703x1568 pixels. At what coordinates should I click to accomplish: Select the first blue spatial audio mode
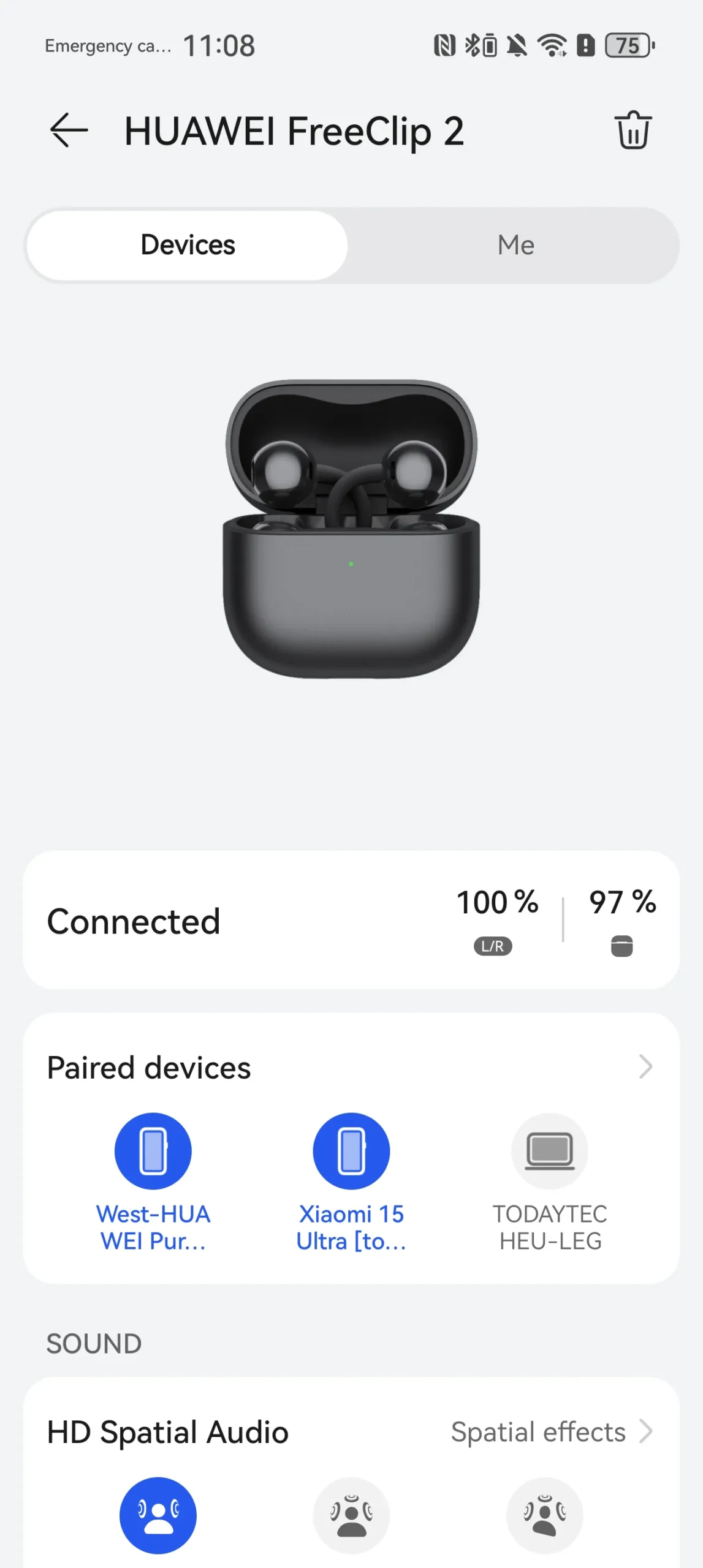[x=158, y=1515]
